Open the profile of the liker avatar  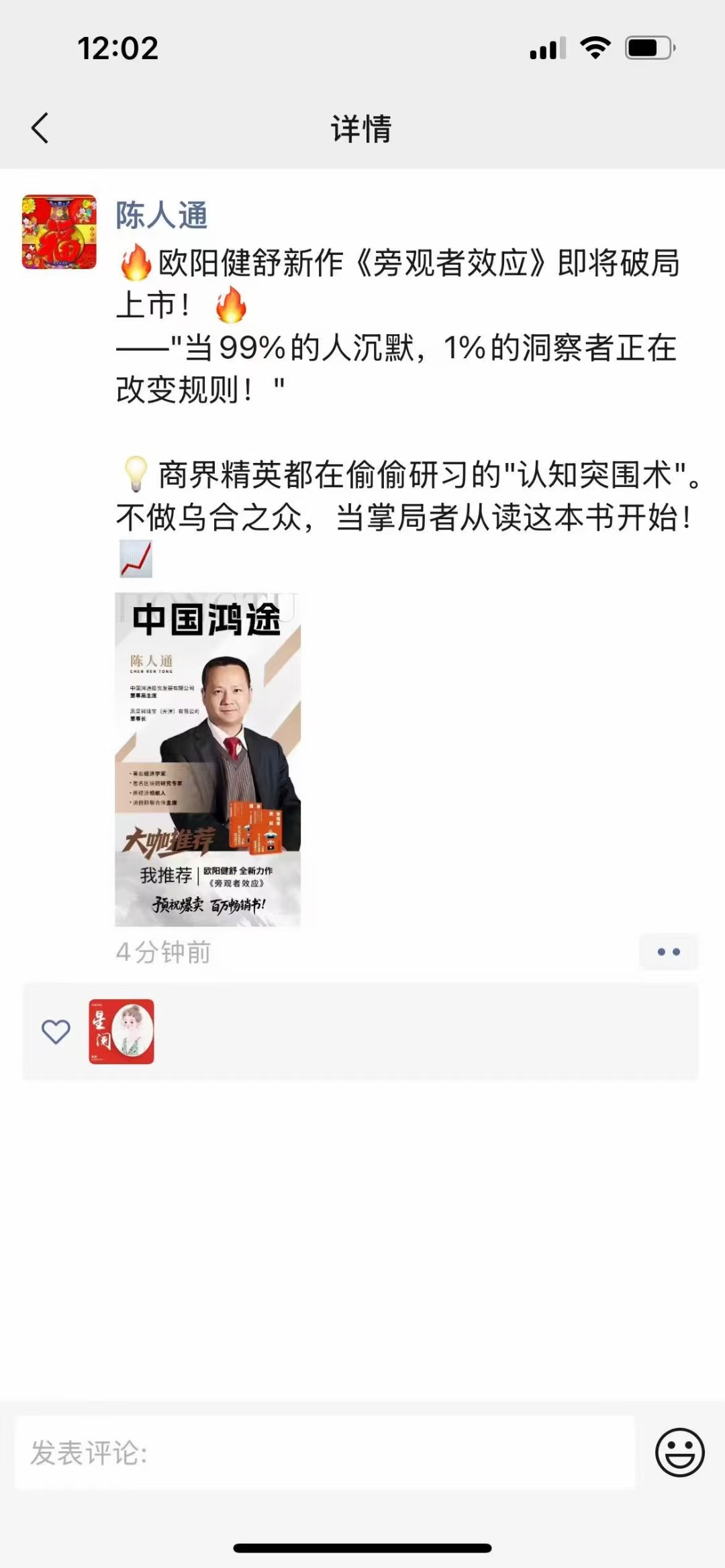click(122, 1031)
